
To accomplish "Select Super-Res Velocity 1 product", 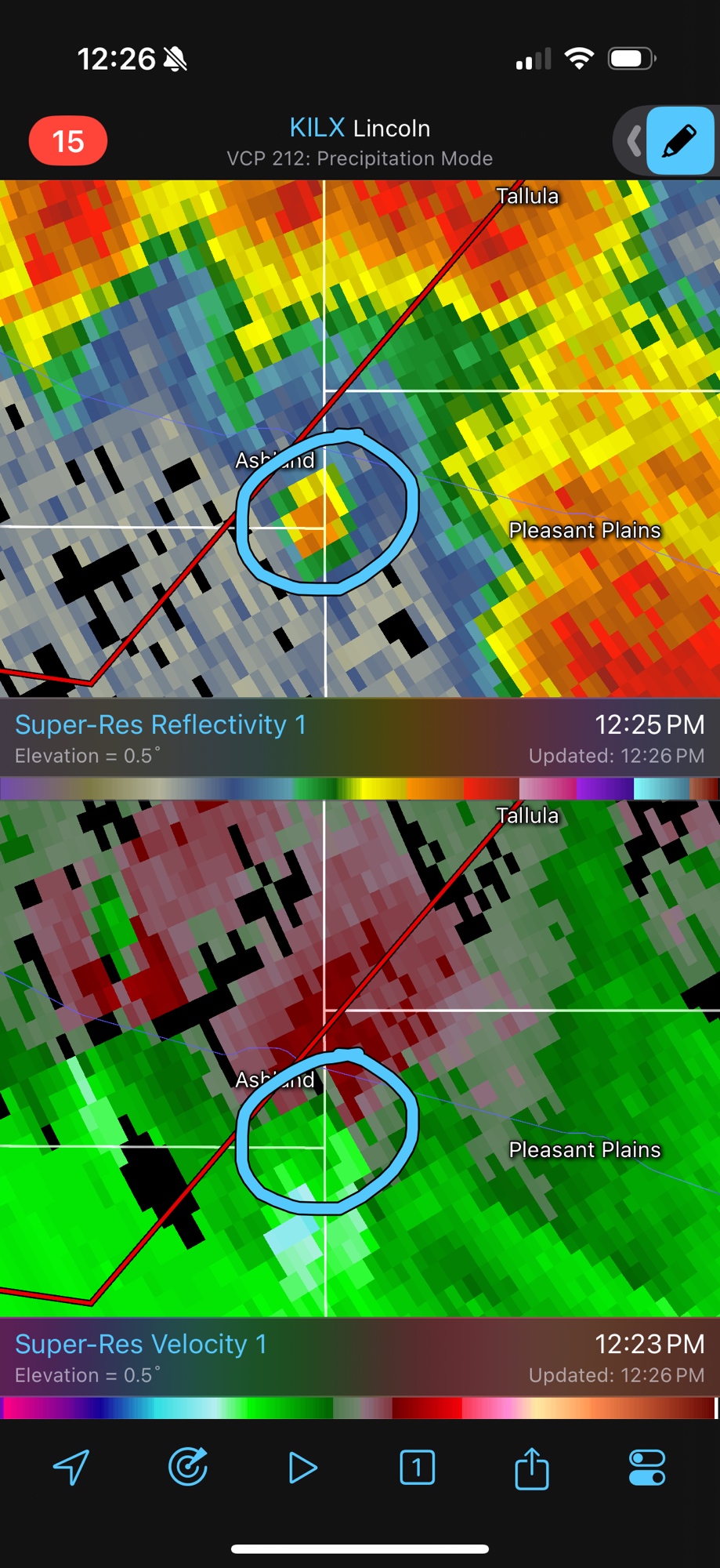I will pyautogui.click(x=141, y=1345).
